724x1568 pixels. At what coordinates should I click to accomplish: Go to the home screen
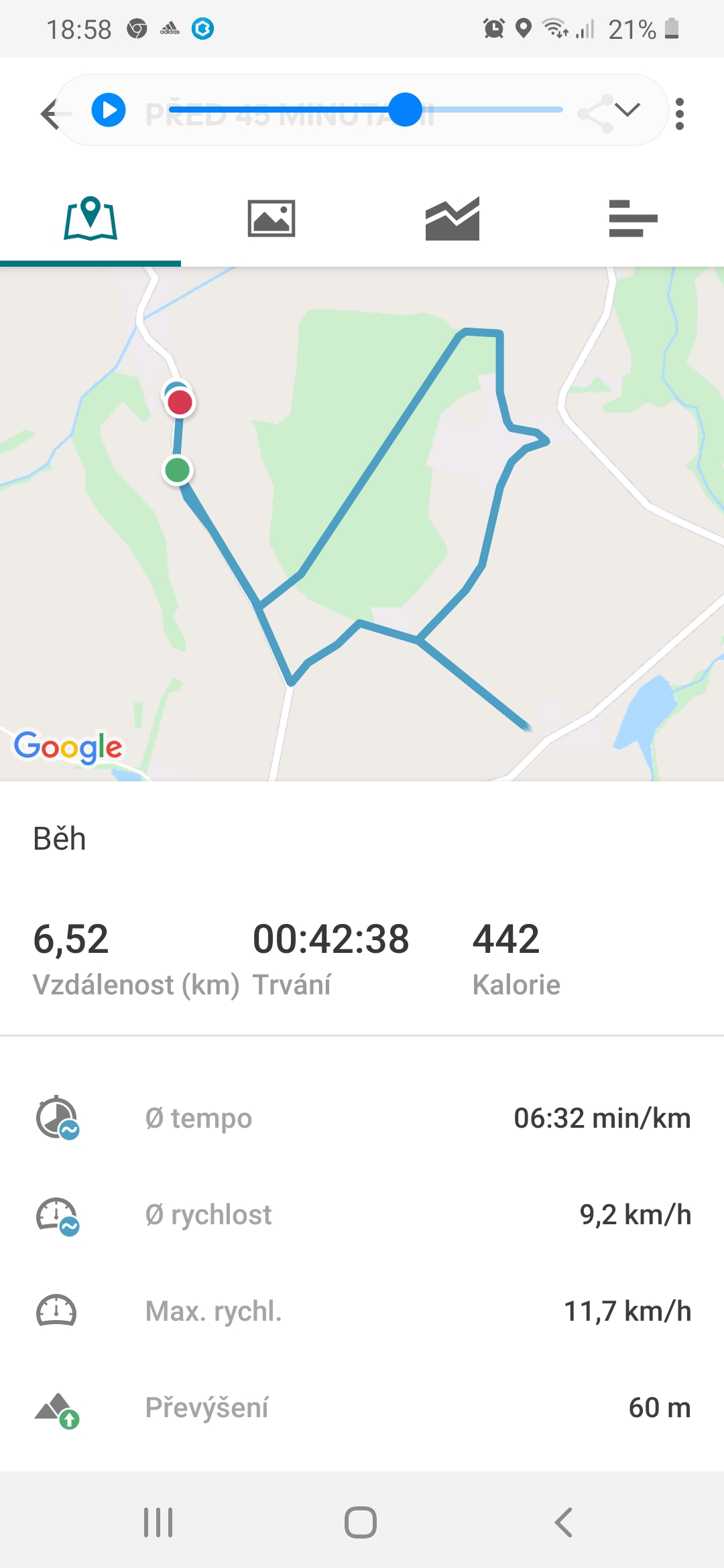[361, 1522]
